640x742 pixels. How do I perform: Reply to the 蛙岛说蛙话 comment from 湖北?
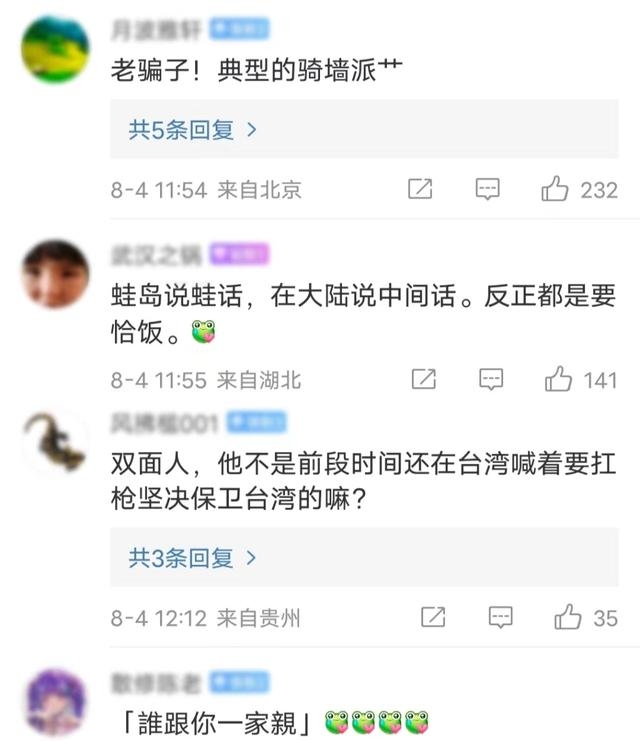click(x=490, y=380)
